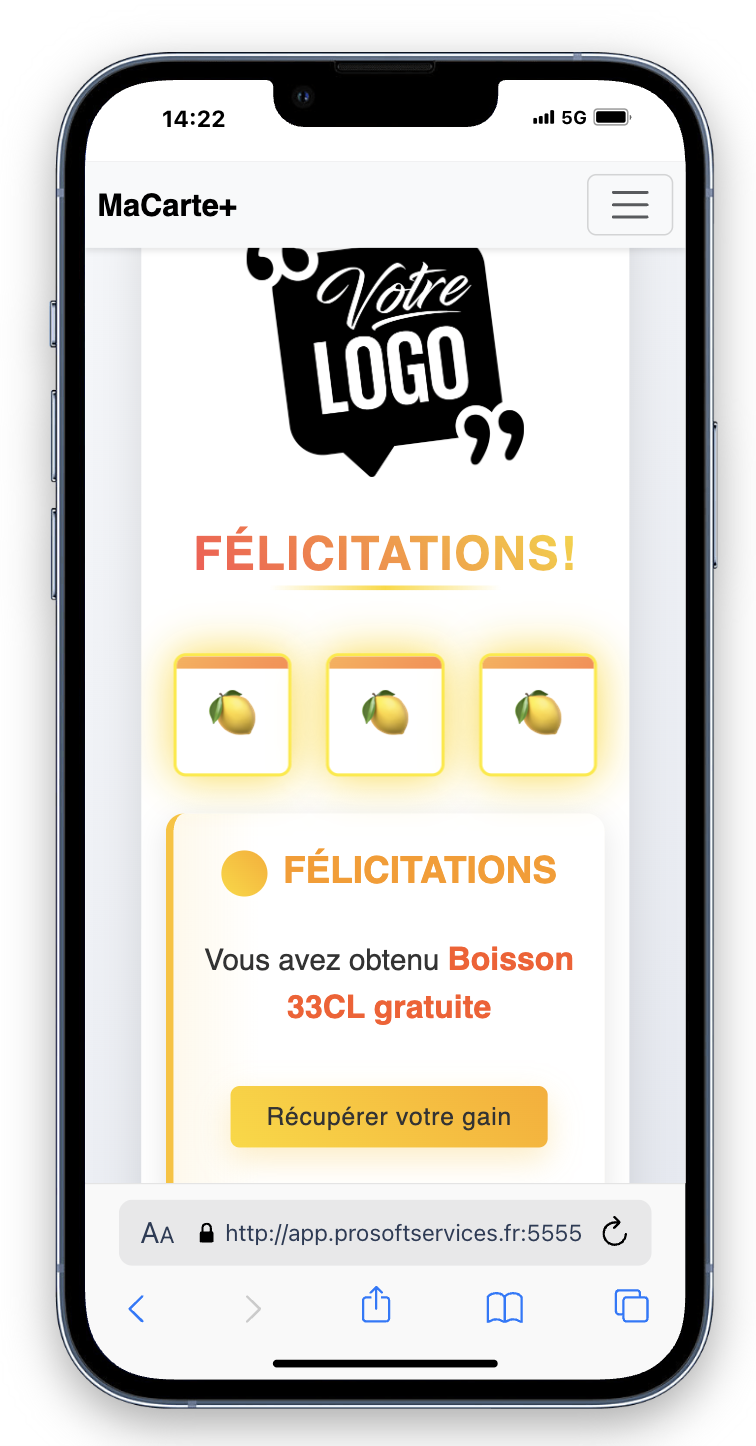This screenshot has height=1446, width=756.
Task: Go back to the previous page
Action: [137, 1308]
